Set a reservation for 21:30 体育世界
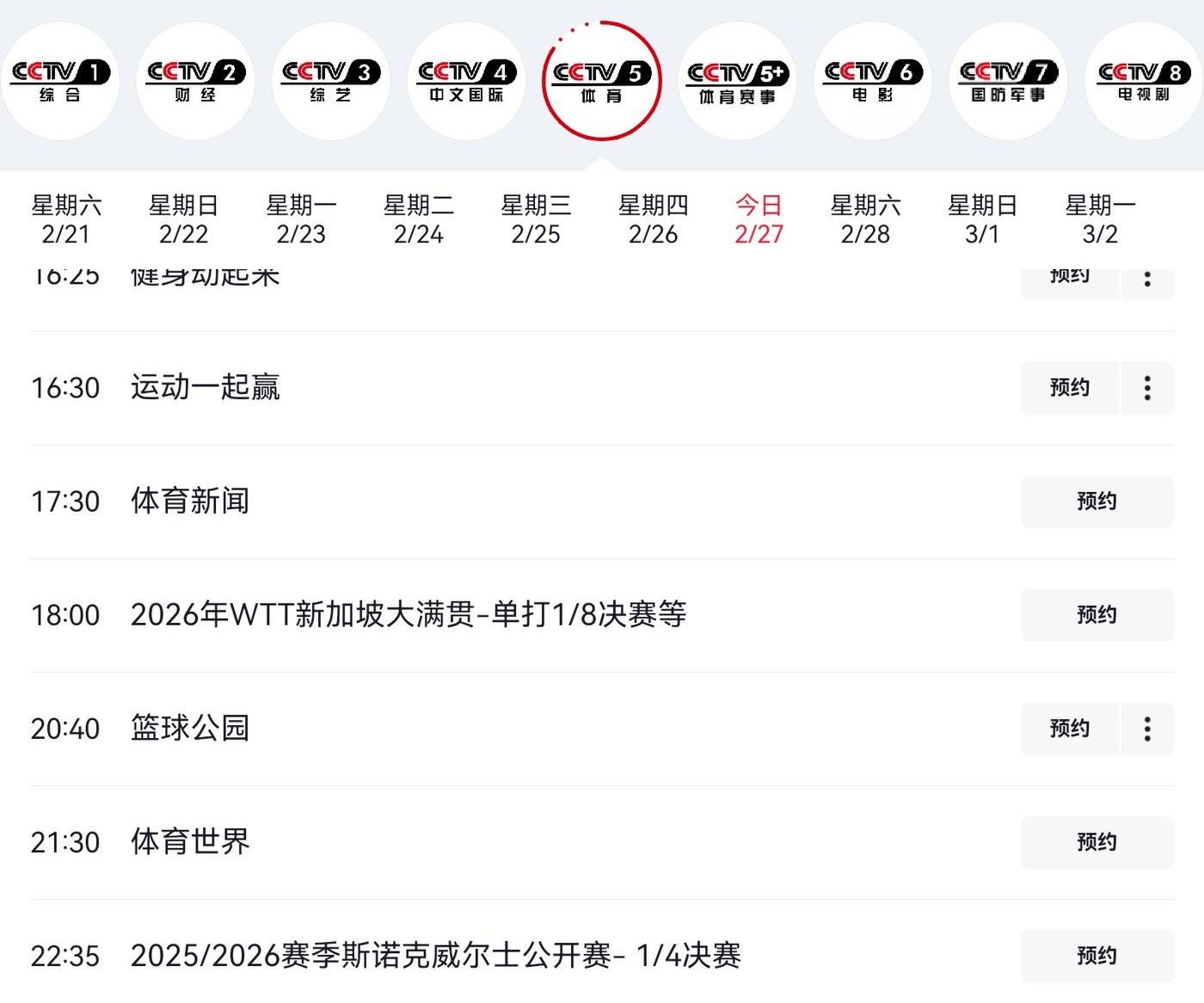 (x=1096, y=842)
